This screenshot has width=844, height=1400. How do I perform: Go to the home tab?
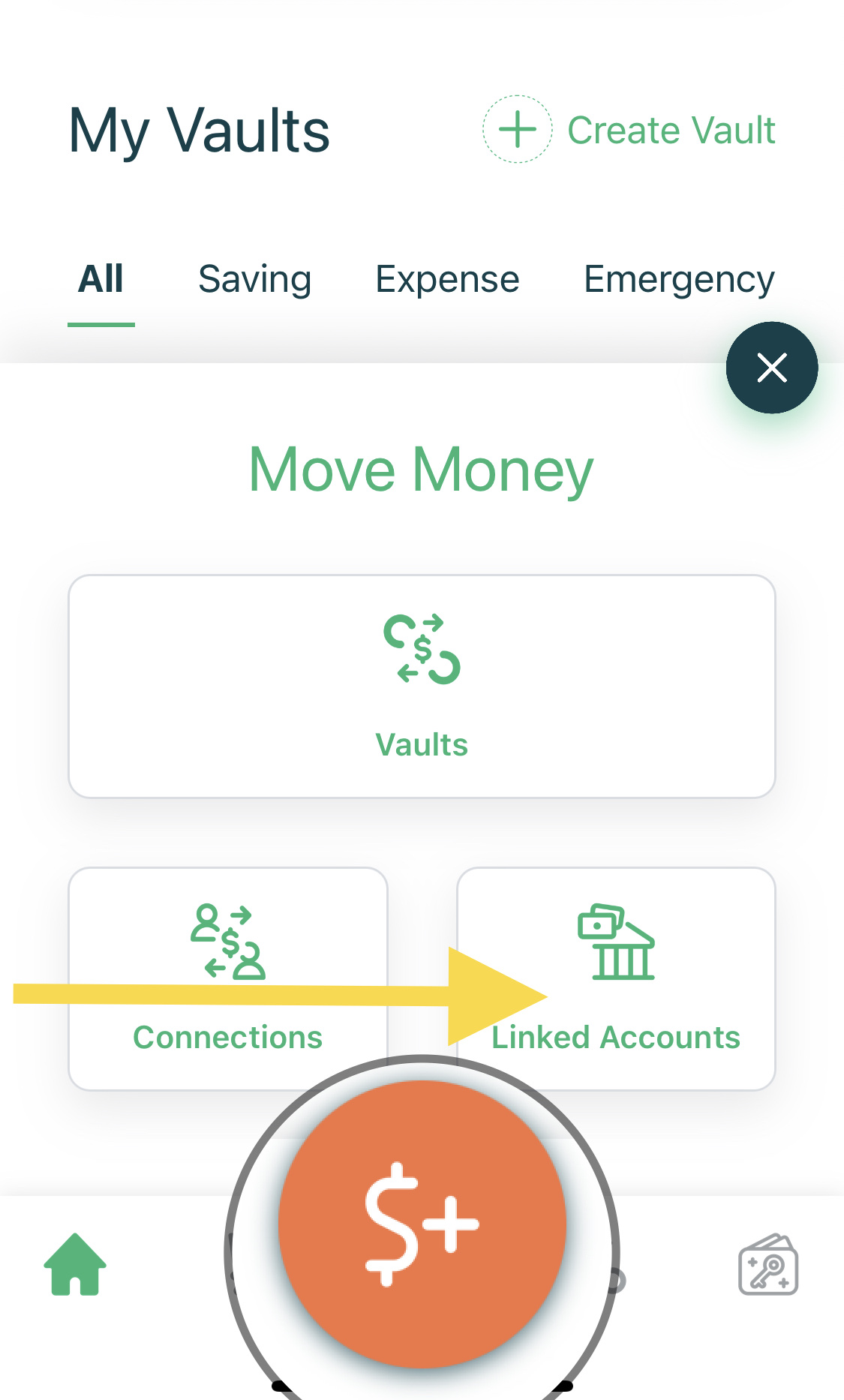click(x=75, y=1264)
